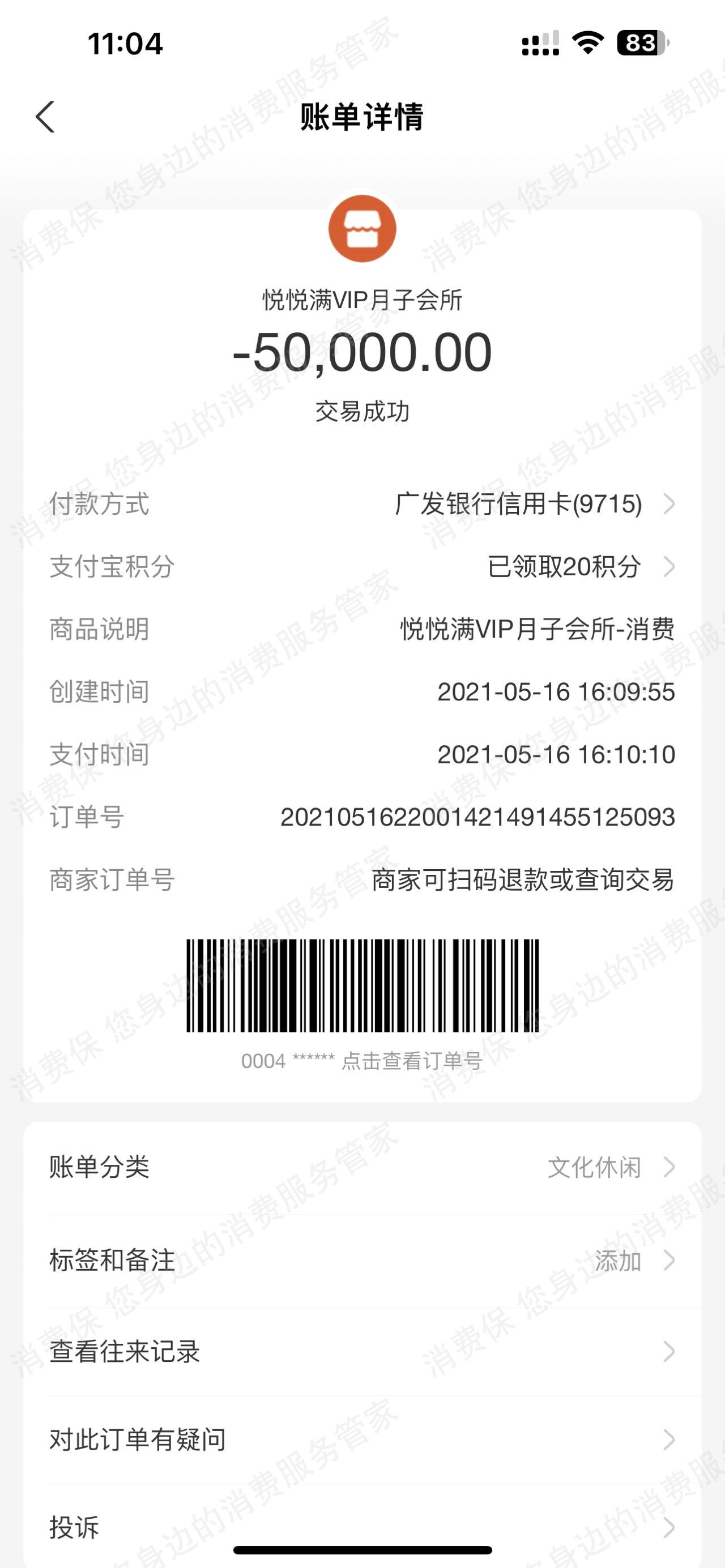Tap 点击查看订单号 under the barcode
This screenshot has width=725, height=1568.
coord(412,1061)
